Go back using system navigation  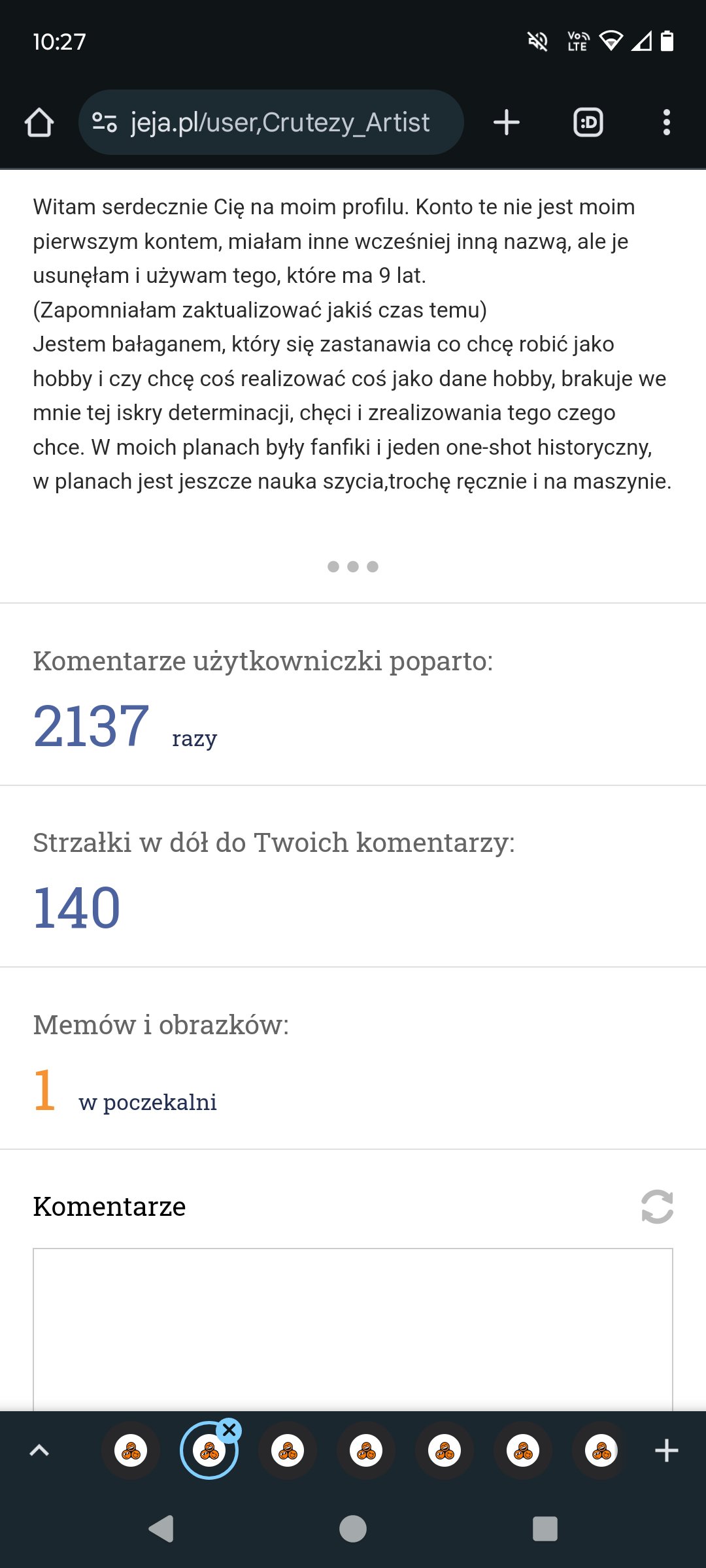click(x=161, y=1528)
